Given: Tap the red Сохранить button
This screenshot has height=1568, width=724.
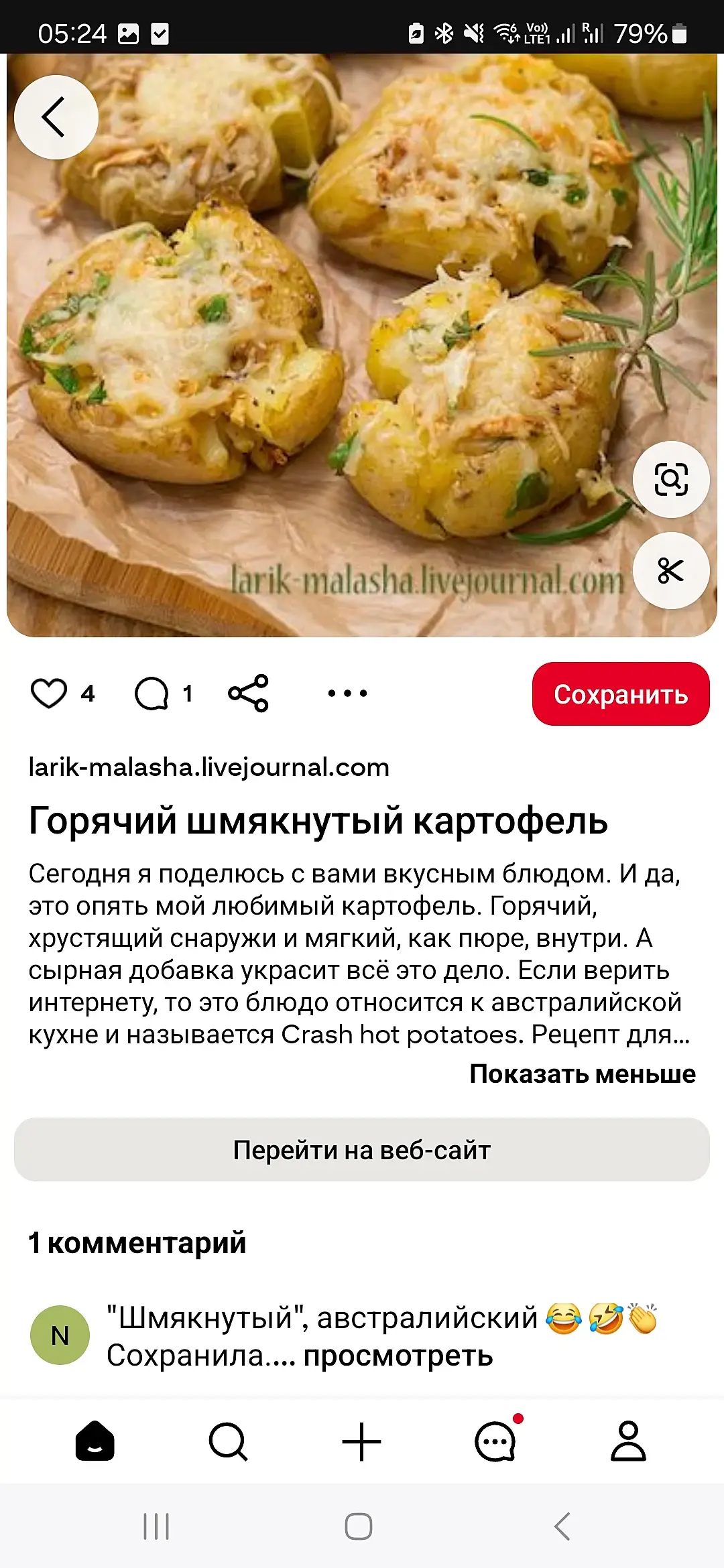Looking at the screenshot, I should 620,694.
